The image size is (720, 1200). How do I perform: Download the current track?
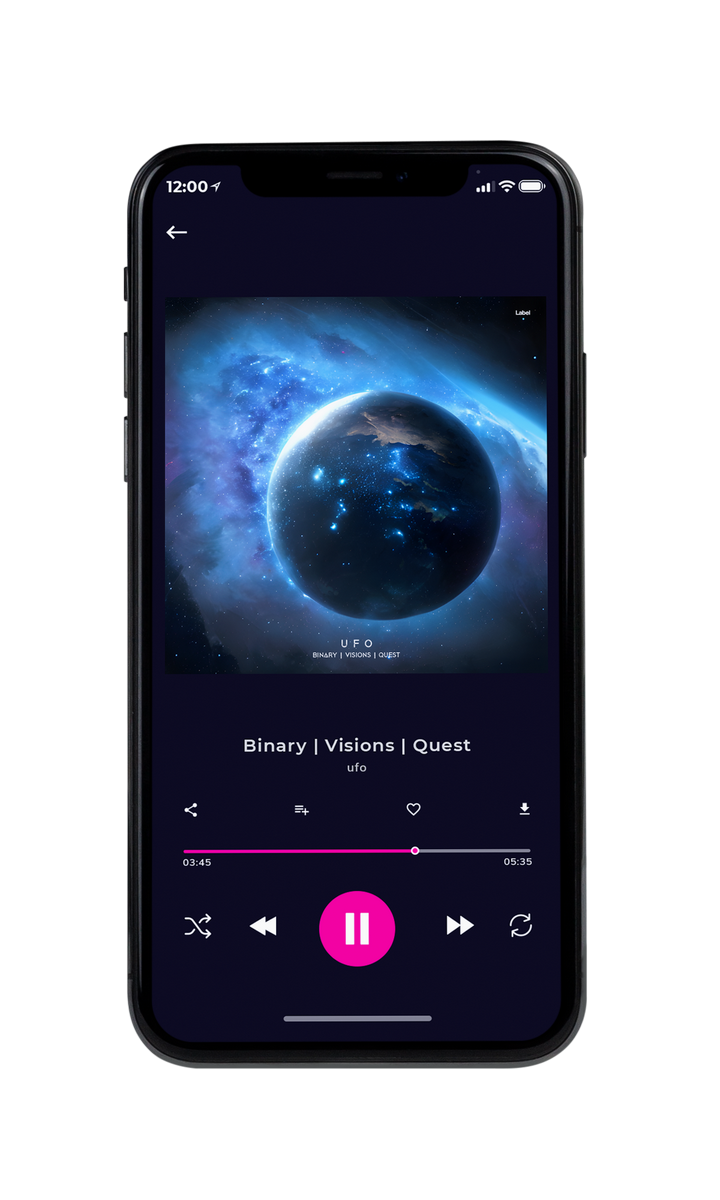[x=524, y=809]
